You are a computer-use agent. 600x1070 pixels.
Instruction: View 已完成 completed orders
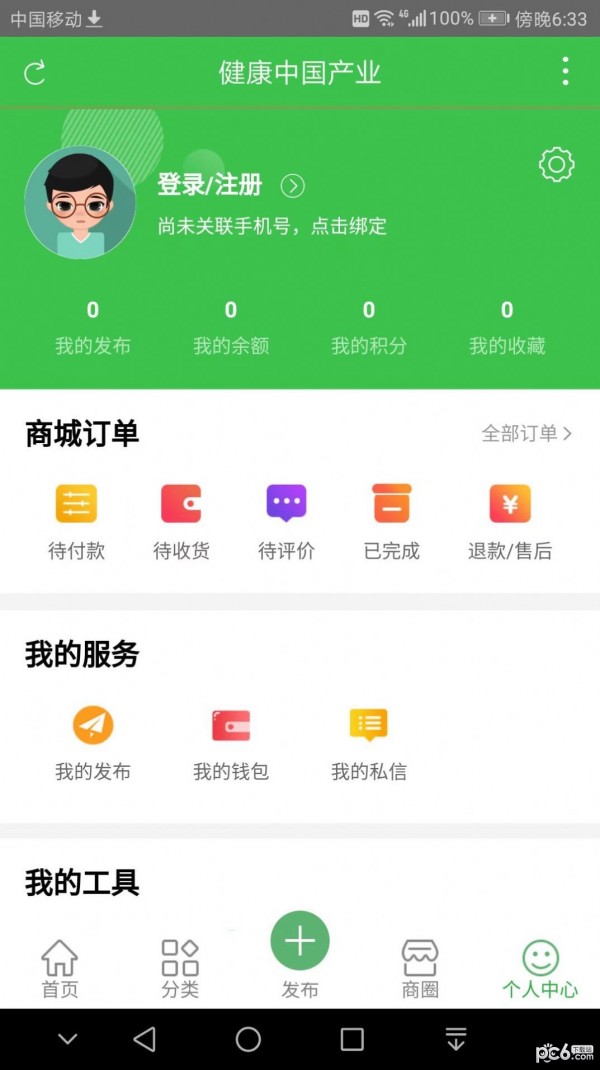click(x=392, y=521)
